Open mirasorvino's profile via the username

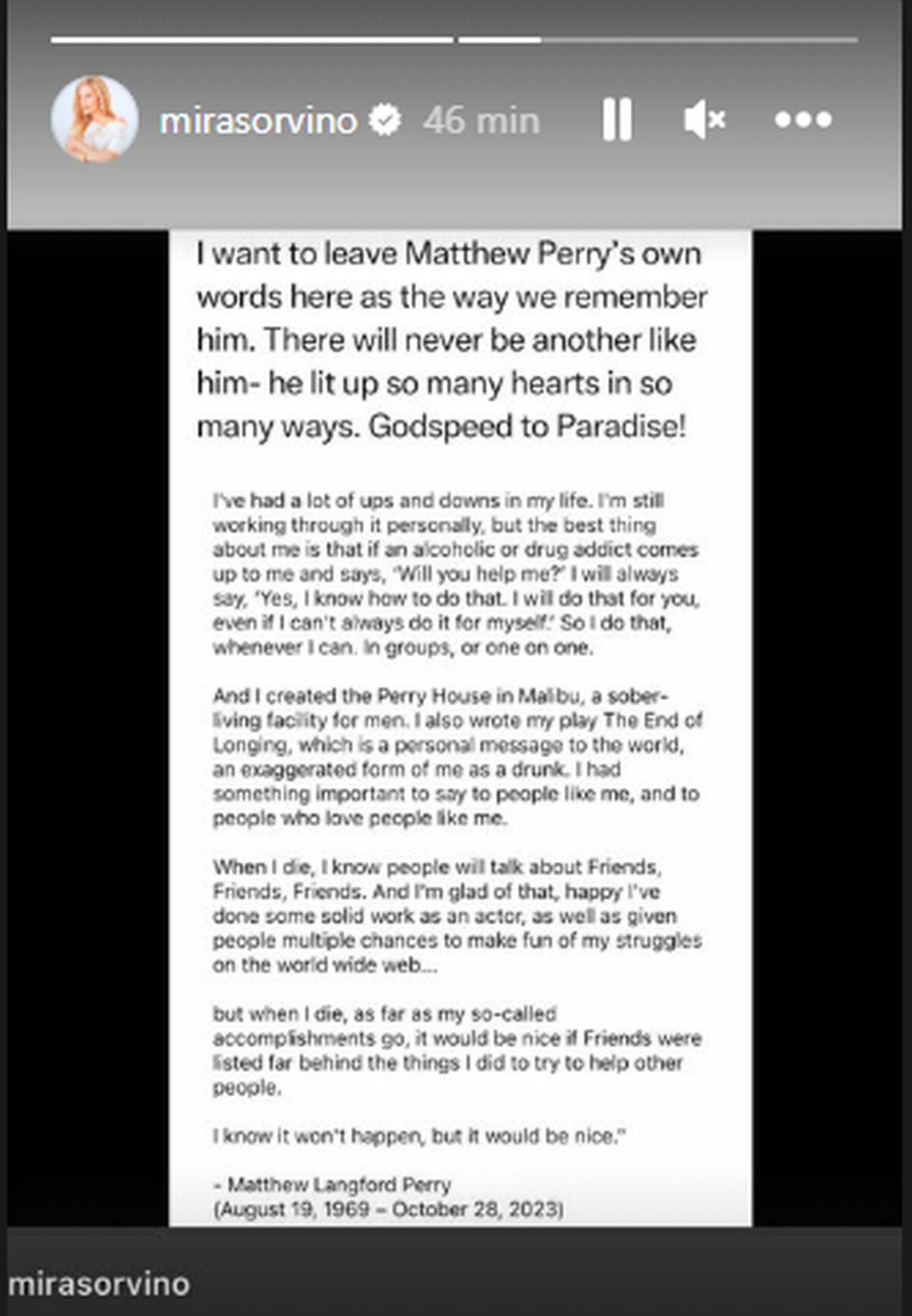262,119
